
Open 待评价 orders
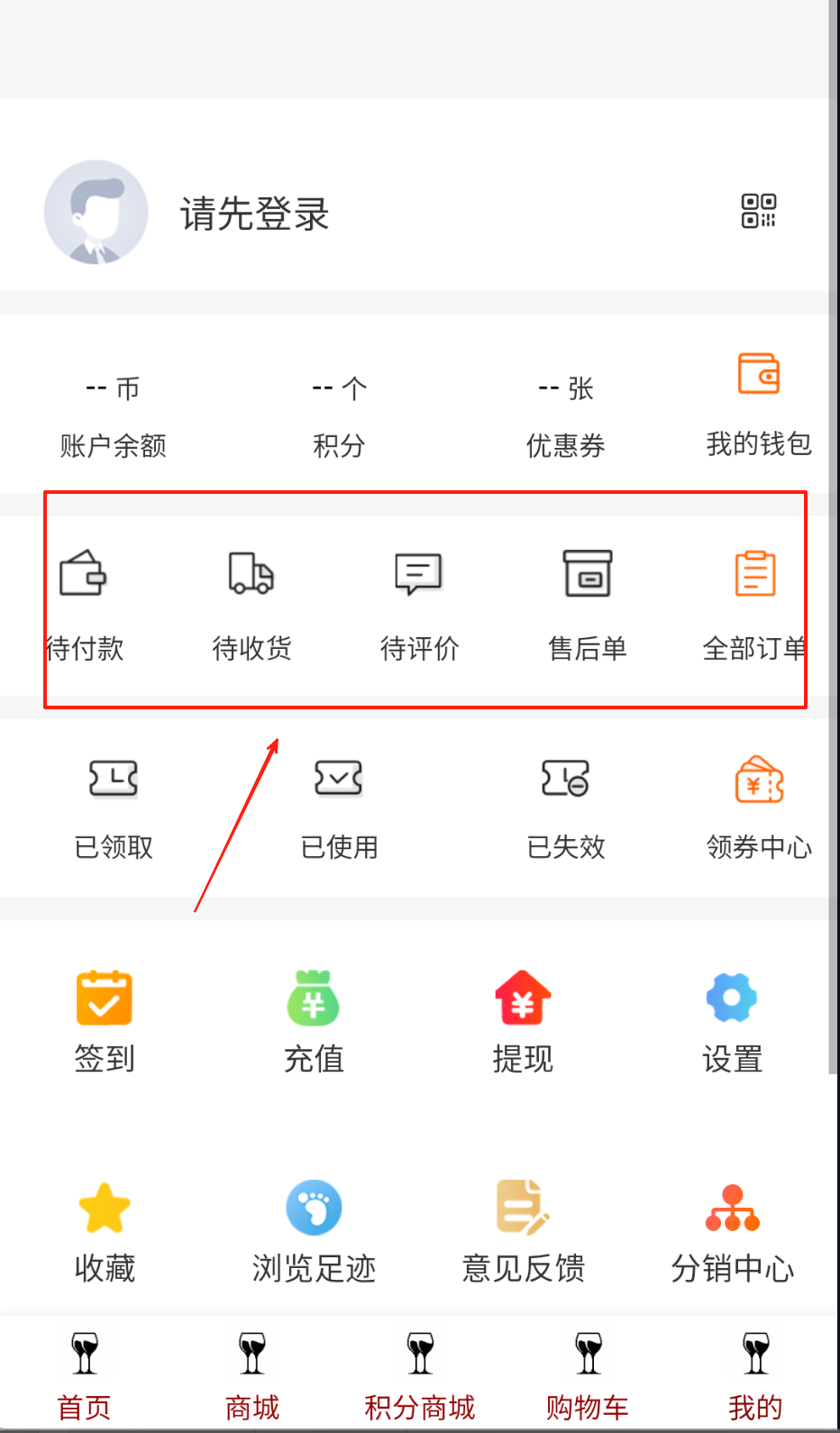(419, 599)
